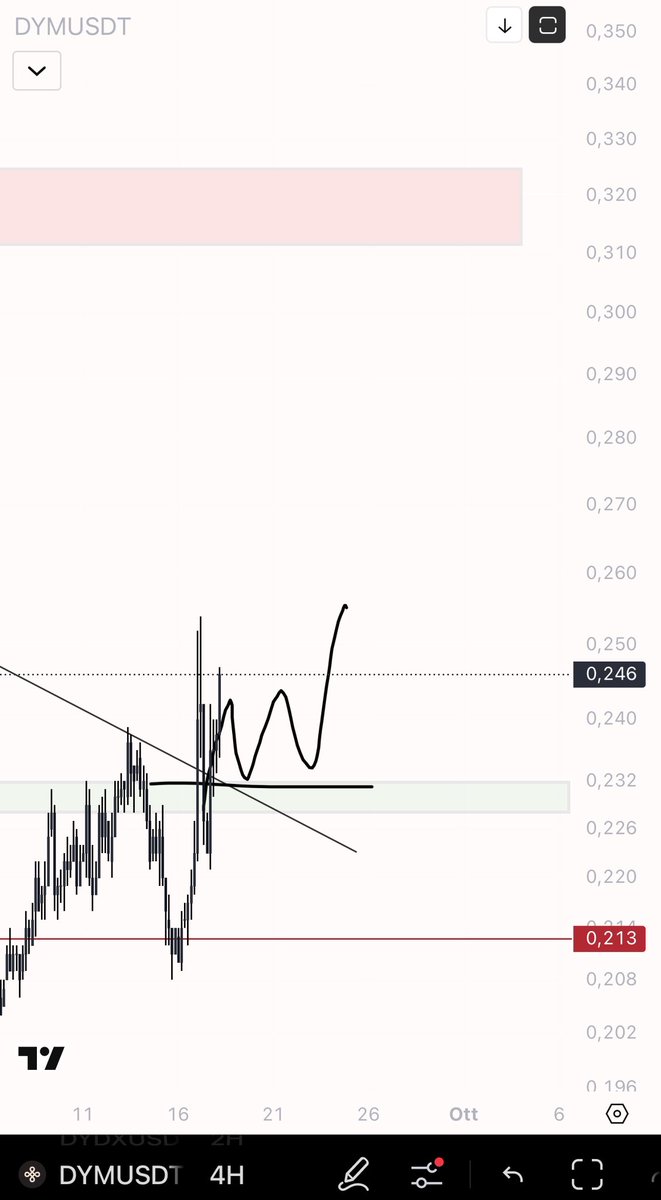Screen dimensions: 661x1200
Task: Open the sliders icon with the red dot
Action: click(x=428, y=1173)
